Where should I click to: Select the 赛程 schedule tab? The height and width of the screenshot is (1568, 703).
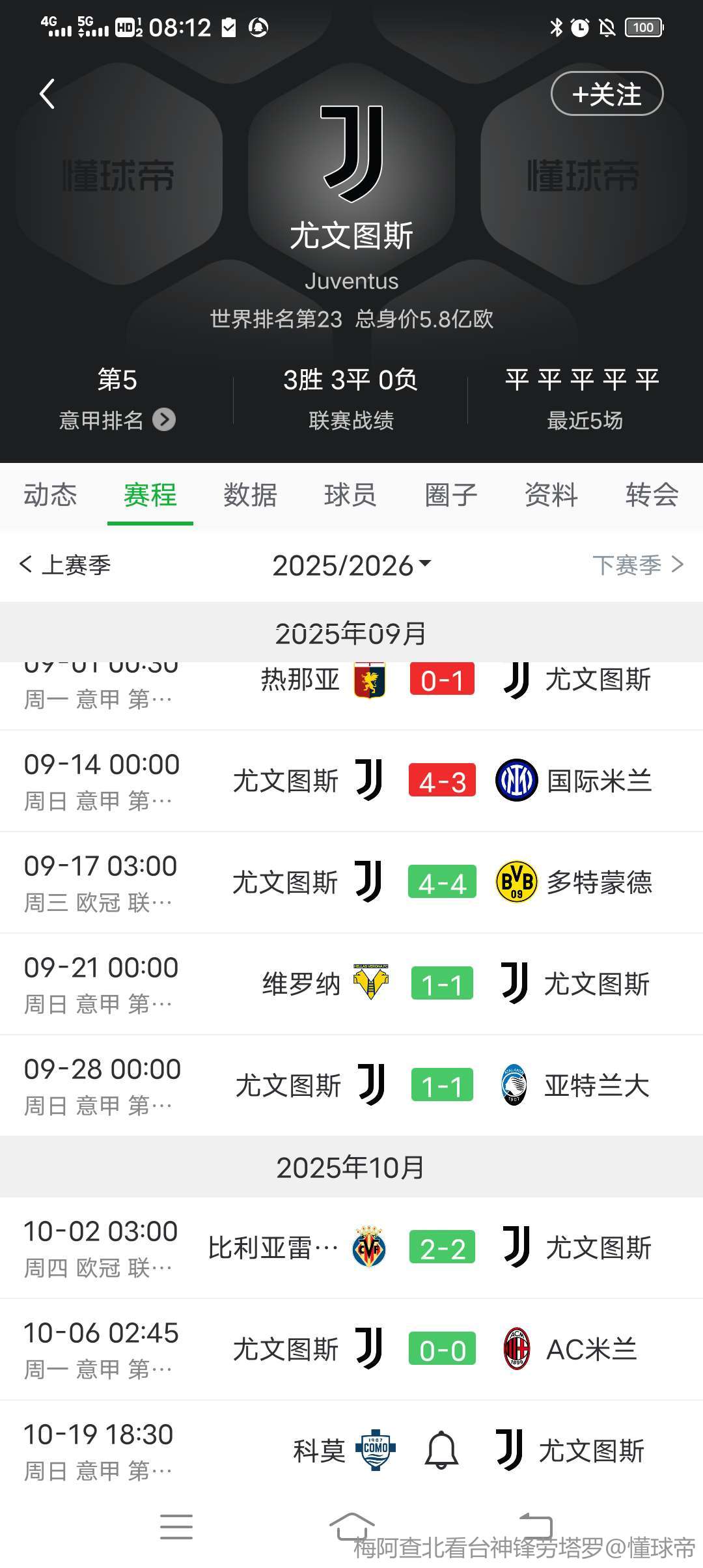click(x=150, y=495)
